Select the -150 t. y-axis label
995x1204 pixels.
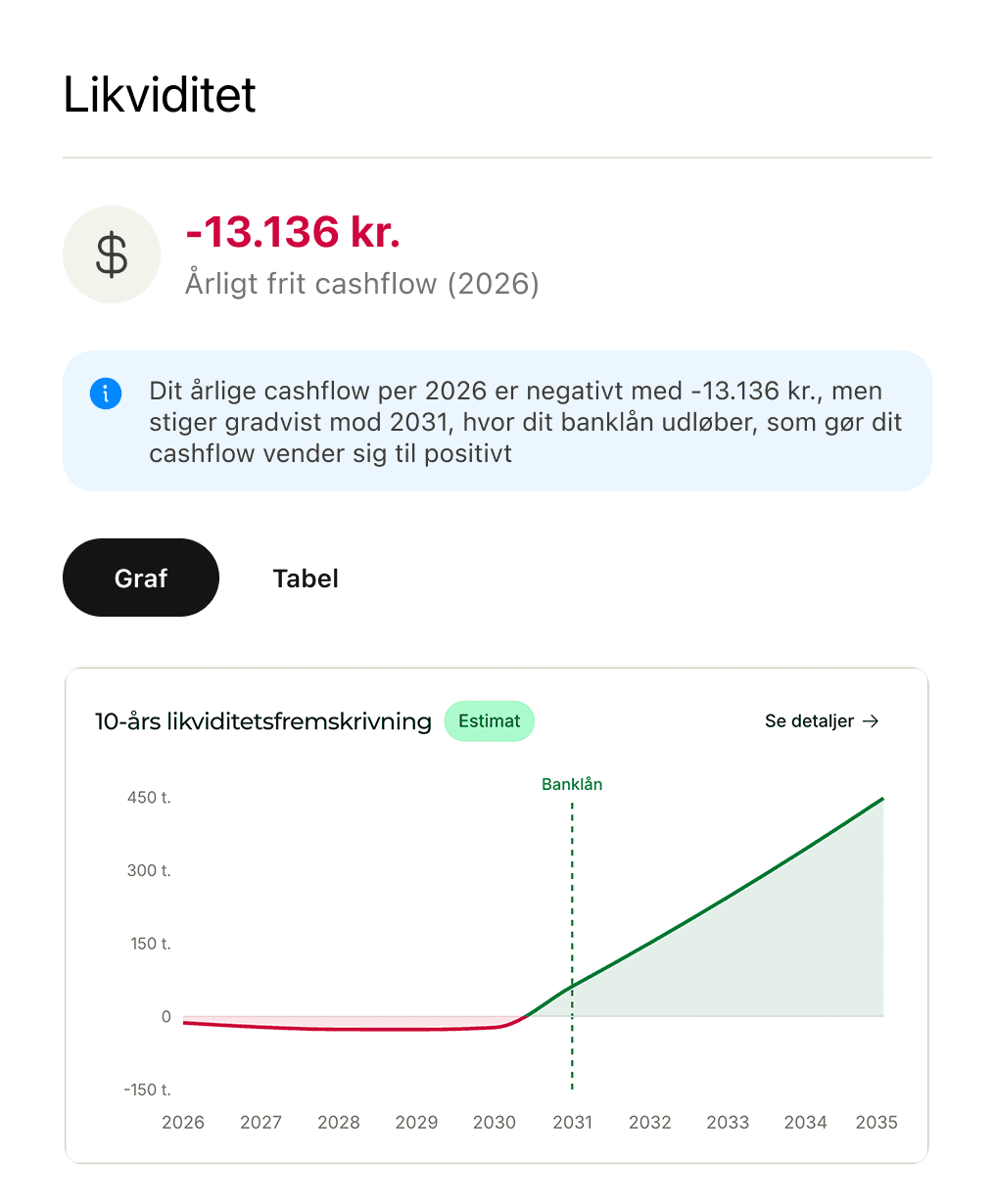pyautogui.click(x=149, y=1088)
